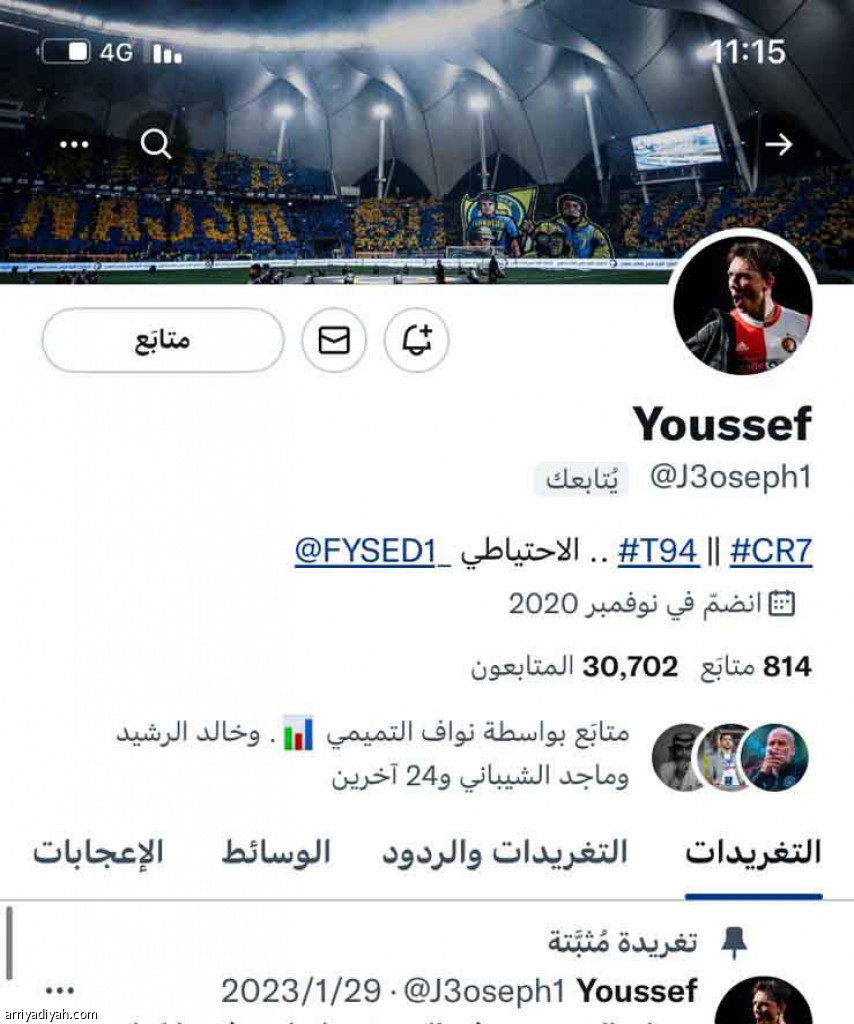Search this profile's tweets
The image size is (854, 1024).
pyautogui.click(x=156, y=145)
